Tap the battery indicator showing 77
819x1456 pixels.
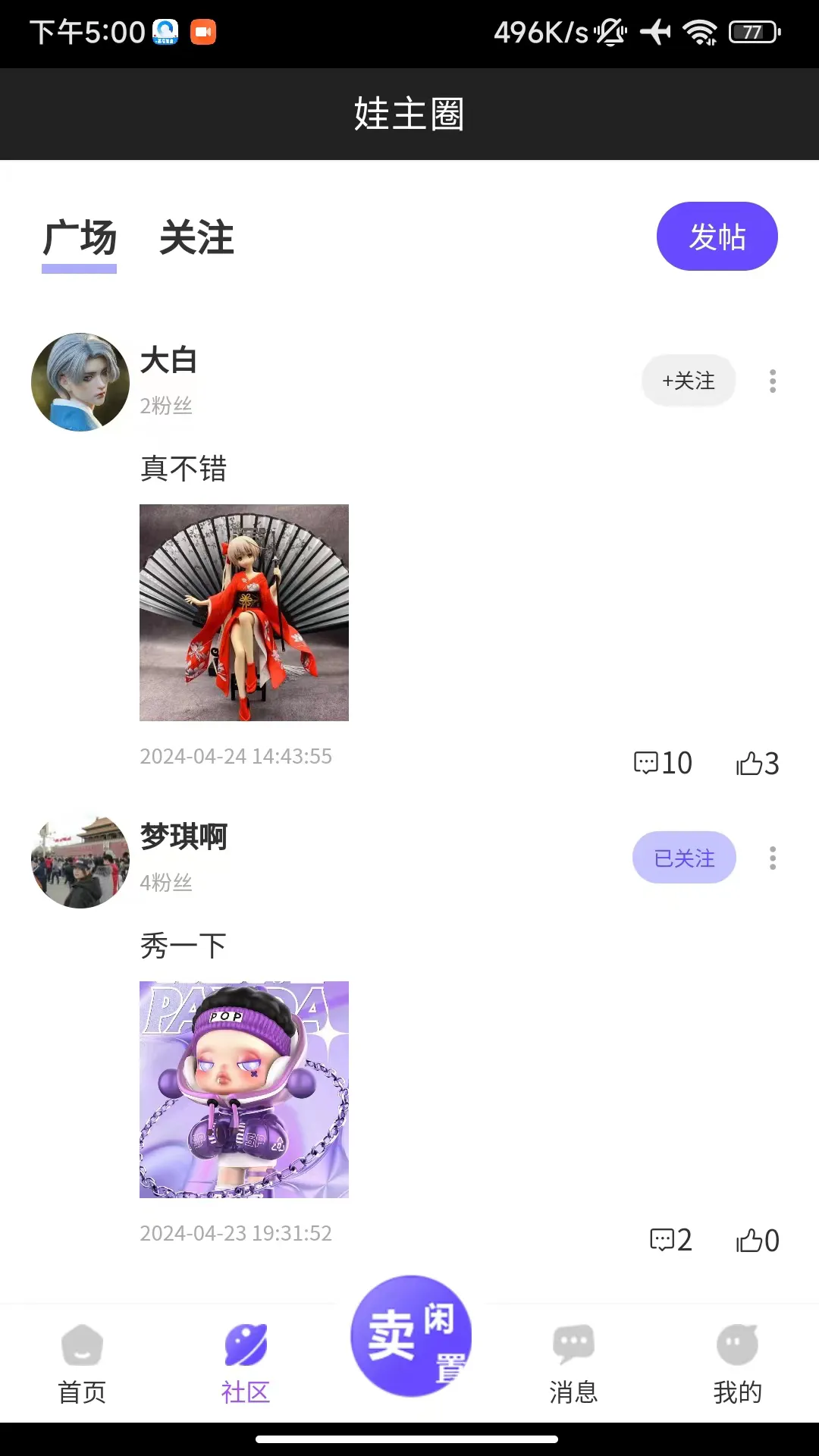(752, 32)
